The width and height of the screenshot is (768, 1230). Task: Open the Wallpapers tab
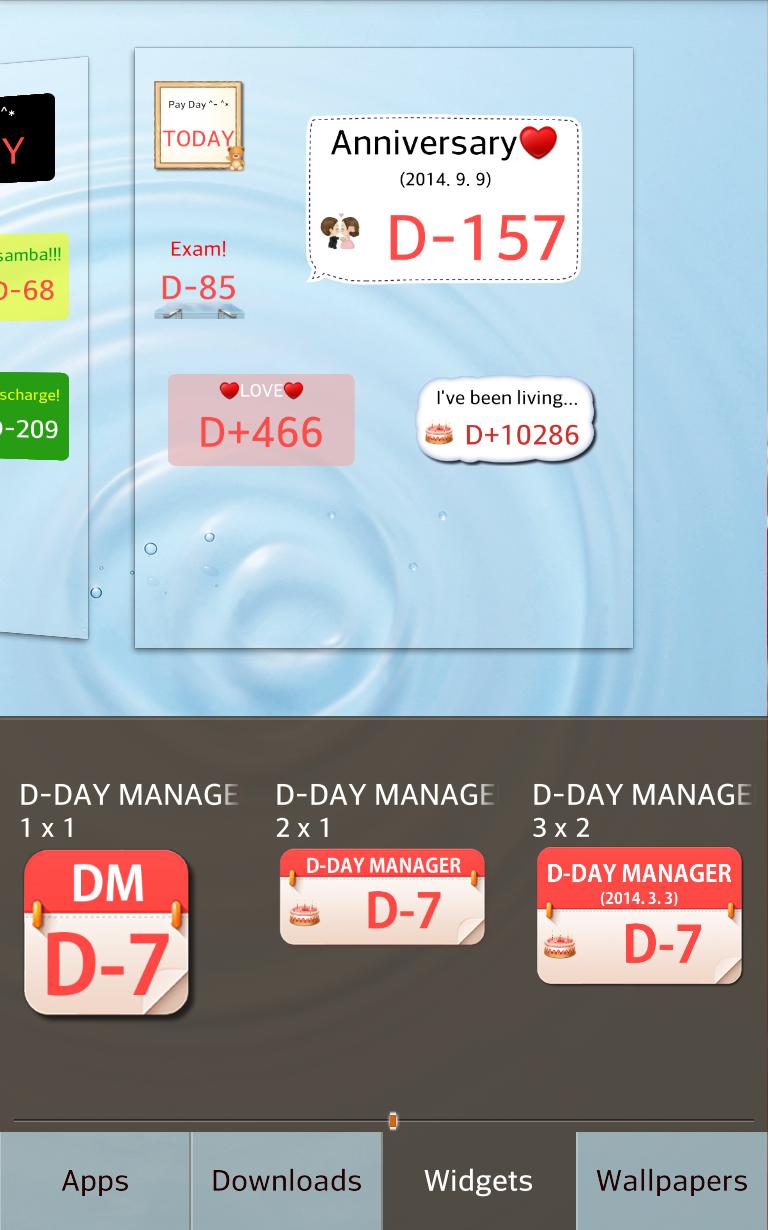(672, 1181)
